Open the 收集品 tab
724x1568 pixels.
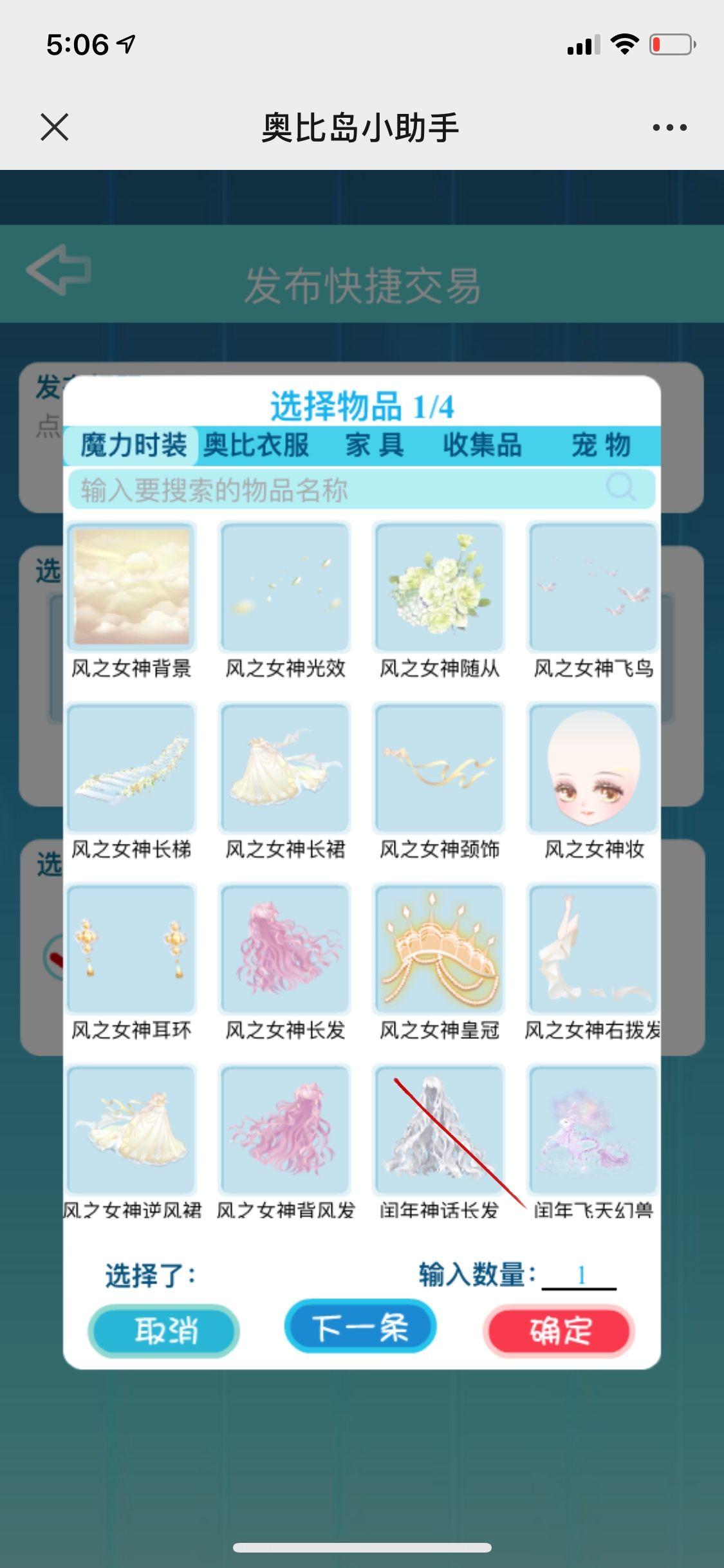click(x=482, y=445)
